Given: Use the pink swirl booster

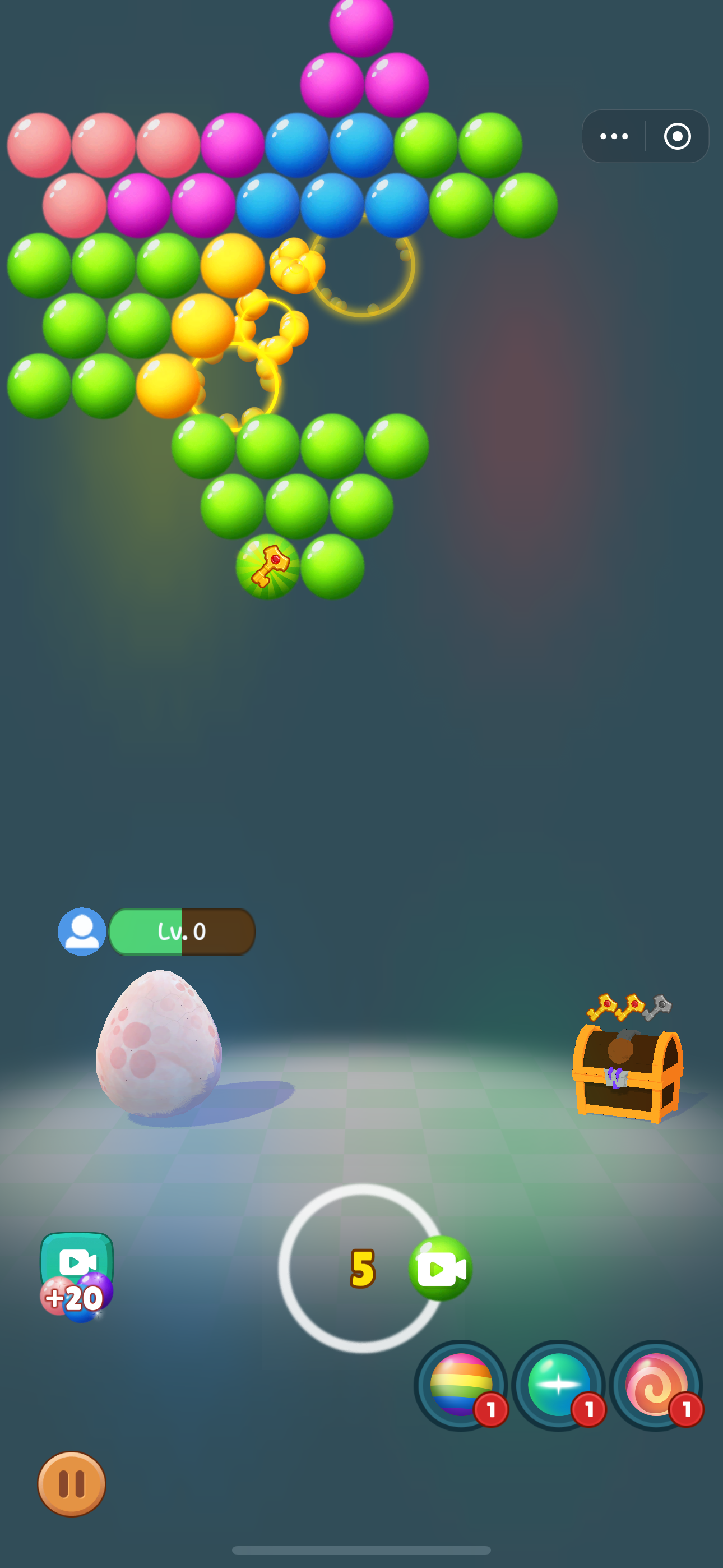Looking at the screenshot, I should (655, 1385).
